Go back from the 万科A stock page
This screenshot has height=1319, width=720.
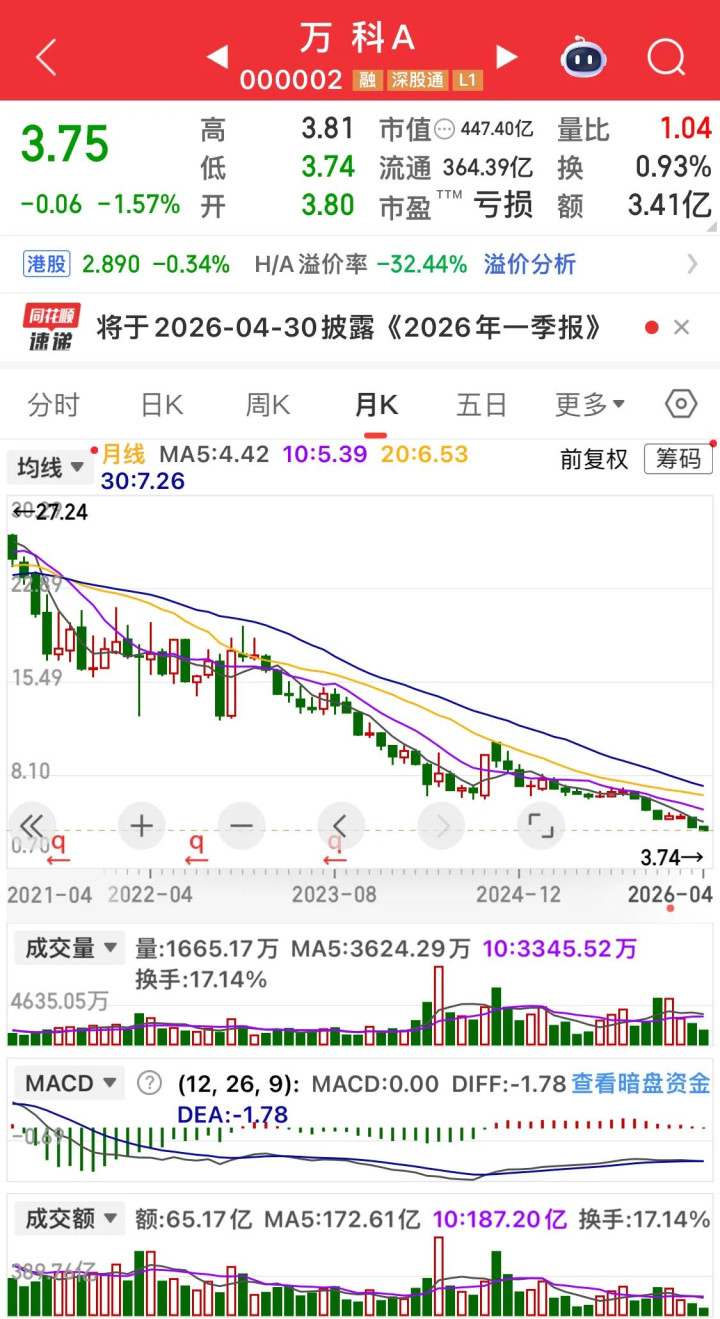[46, 57]
